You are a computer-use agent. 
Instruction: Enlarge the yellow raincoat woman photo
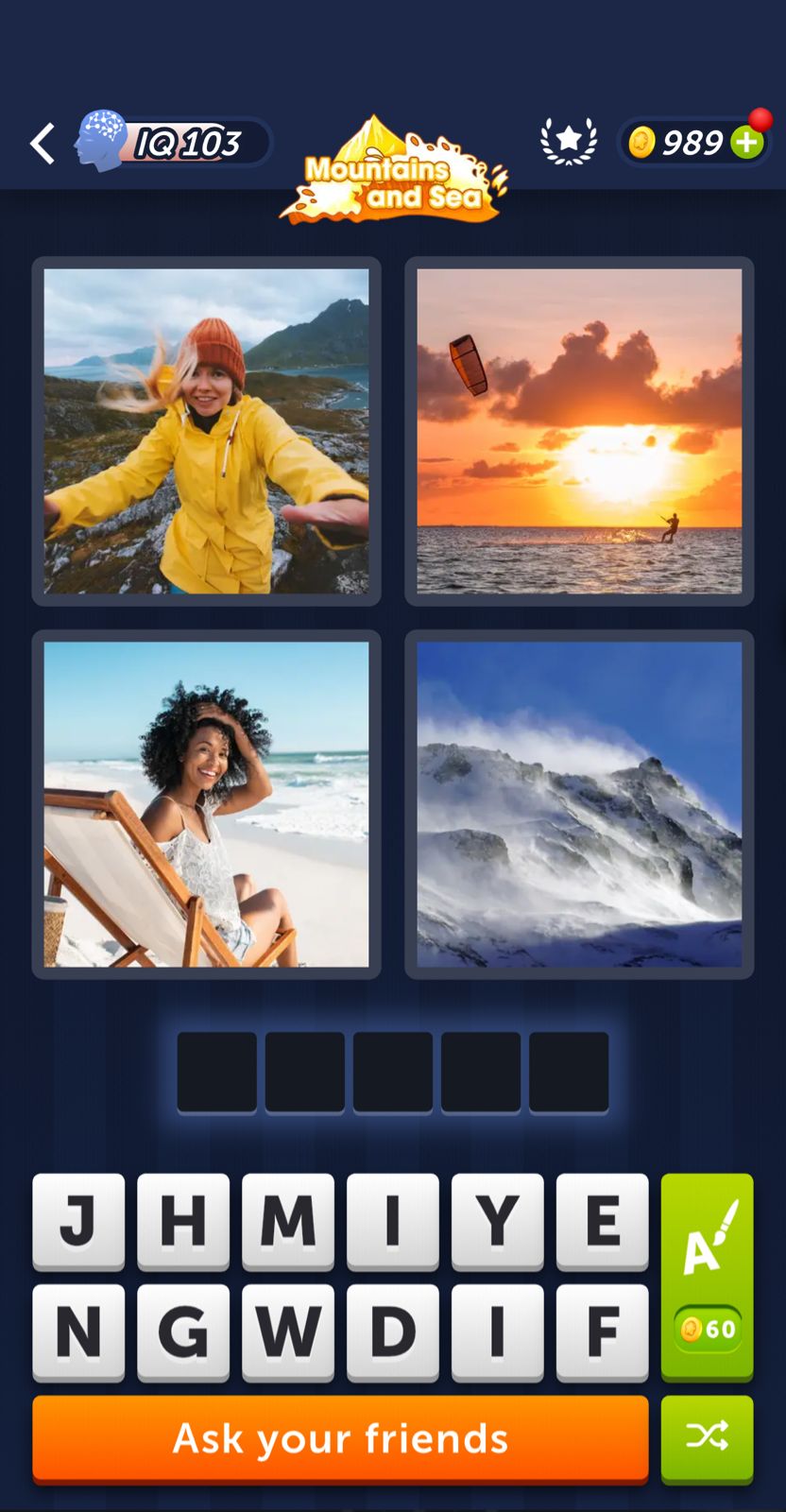206,431
